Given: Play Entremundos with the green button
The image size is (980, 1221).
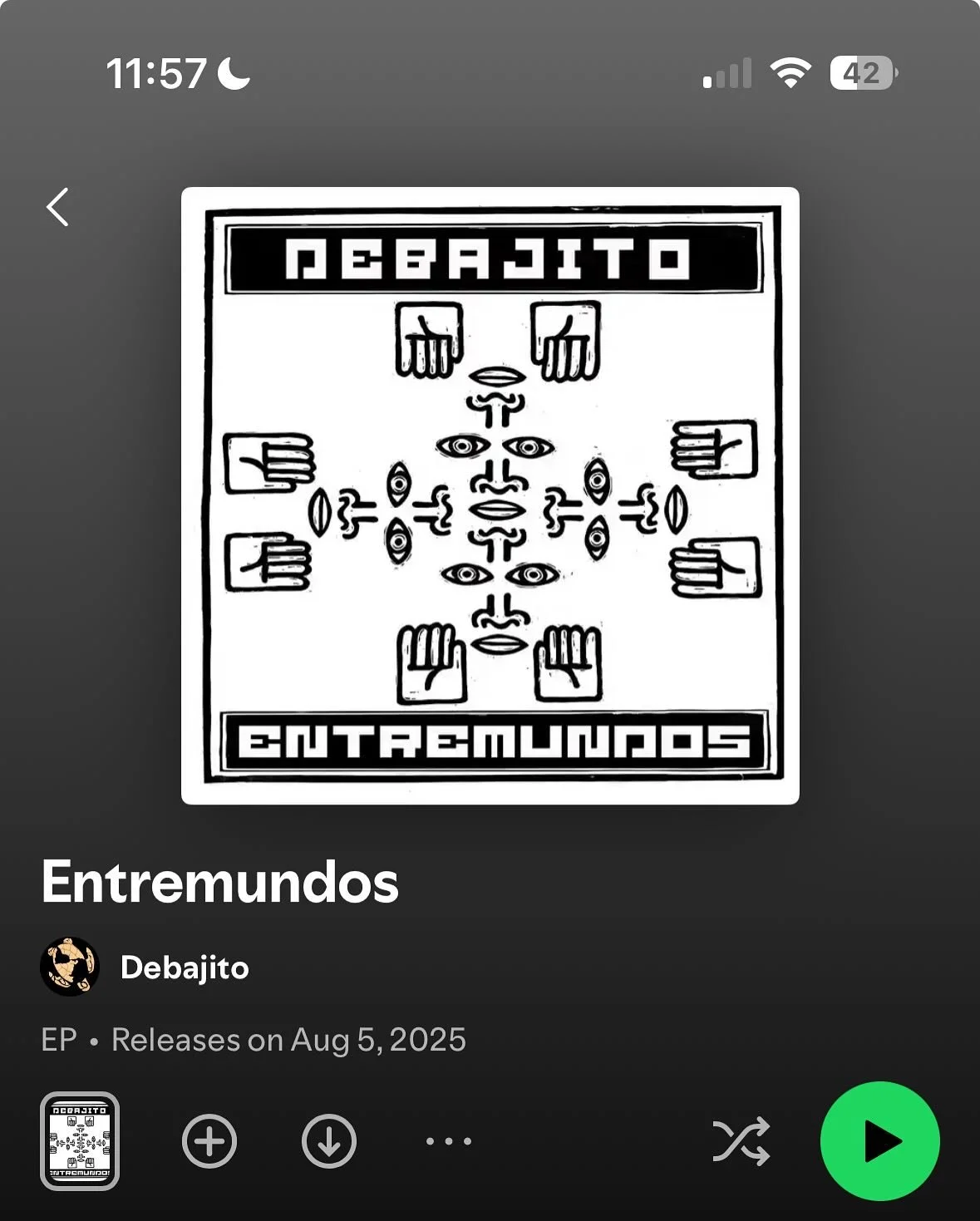Looking at the screenshot, I should 879,1141.
